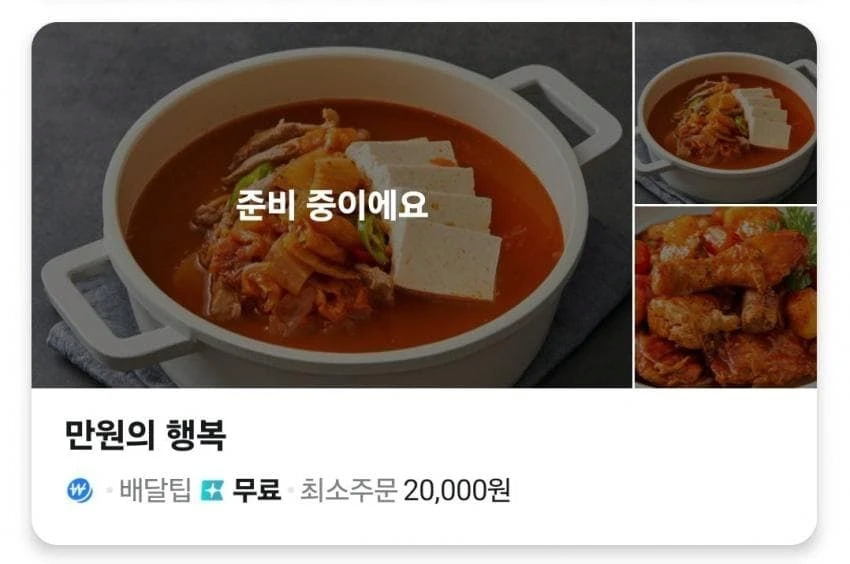
Task: Open the 만원의 행복 restaurant card
Action: [146, 434]
